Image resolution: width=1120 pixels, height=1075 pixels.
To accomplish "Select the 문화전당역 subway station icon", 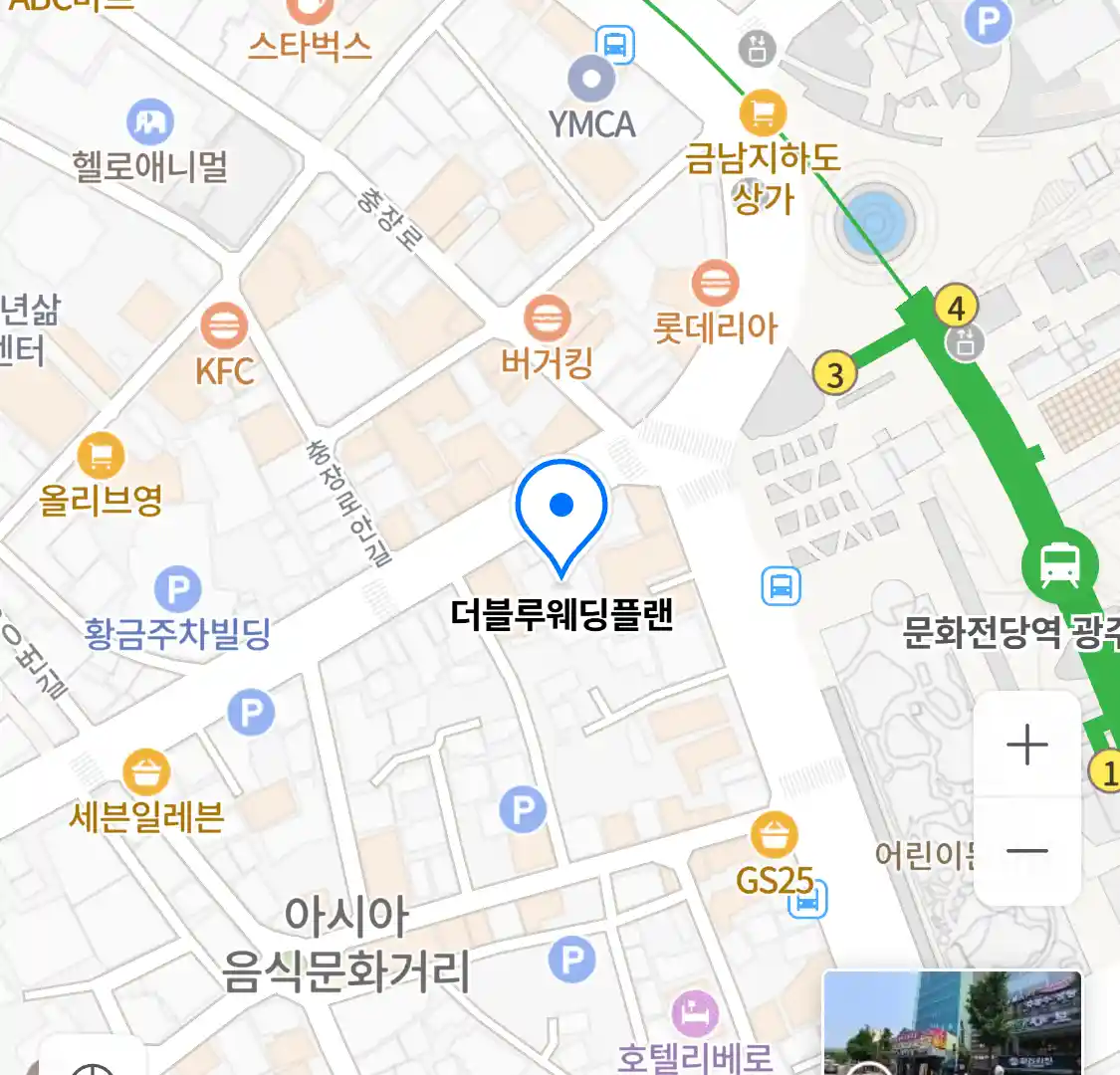I will click(1059, 564).
